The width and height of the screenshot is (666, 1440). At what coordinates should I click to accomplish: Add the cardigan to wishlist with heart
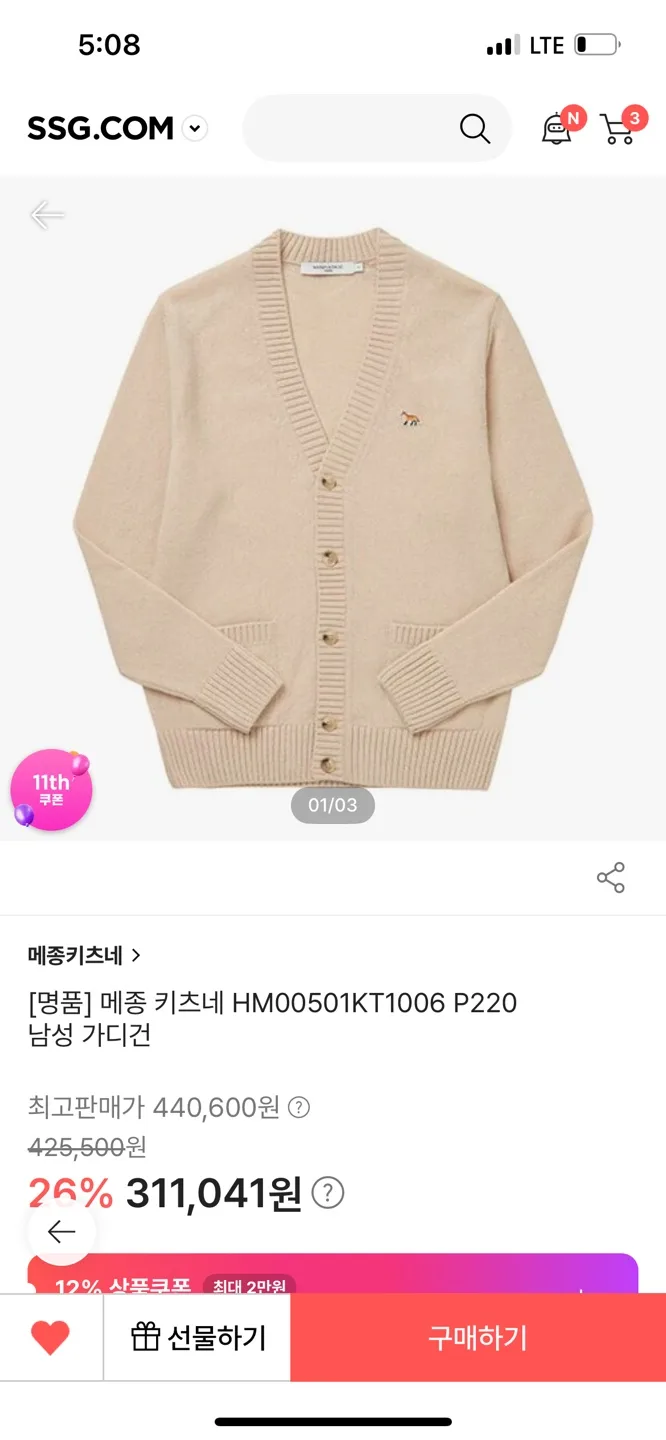point(50,1337)
